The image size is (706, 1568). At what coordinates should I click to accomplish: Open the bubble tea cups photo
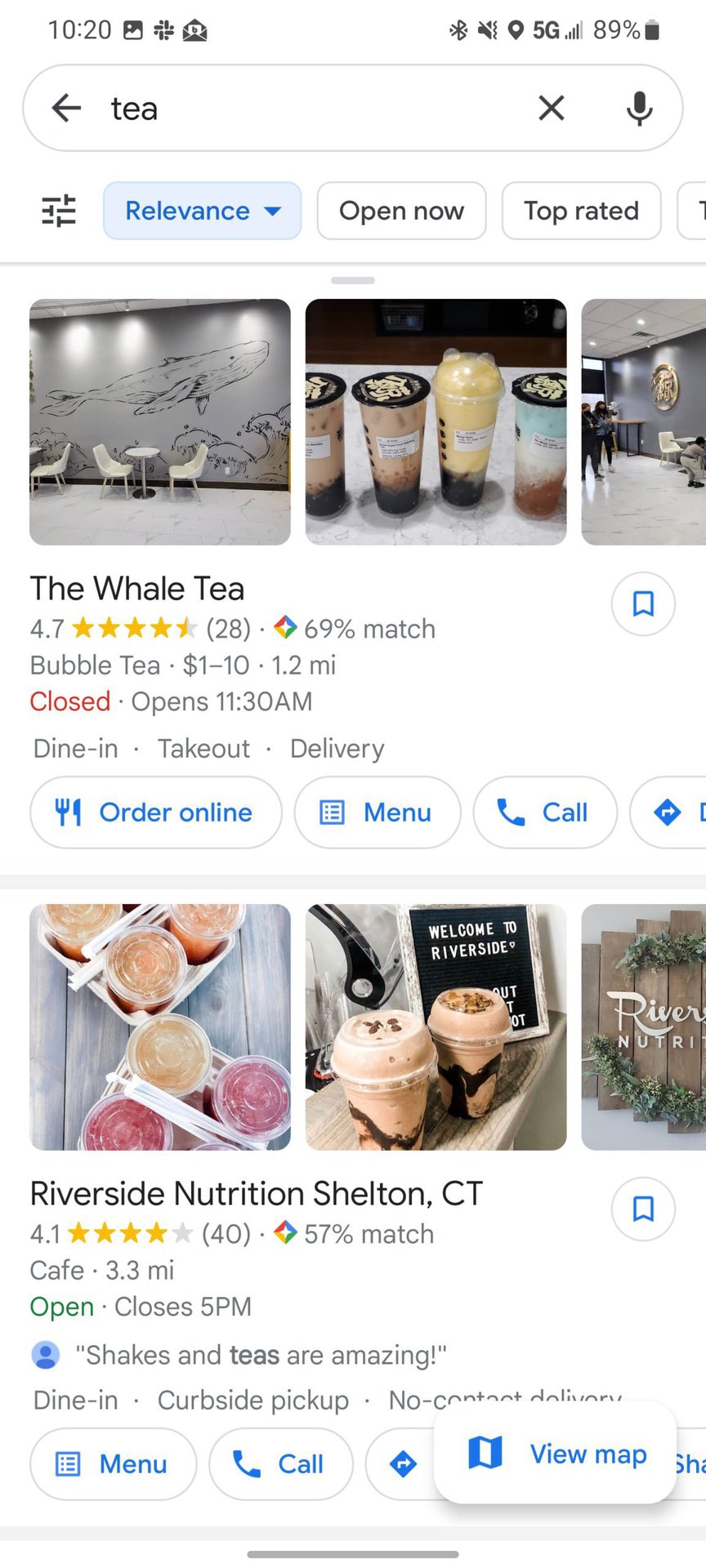(436, 421)
